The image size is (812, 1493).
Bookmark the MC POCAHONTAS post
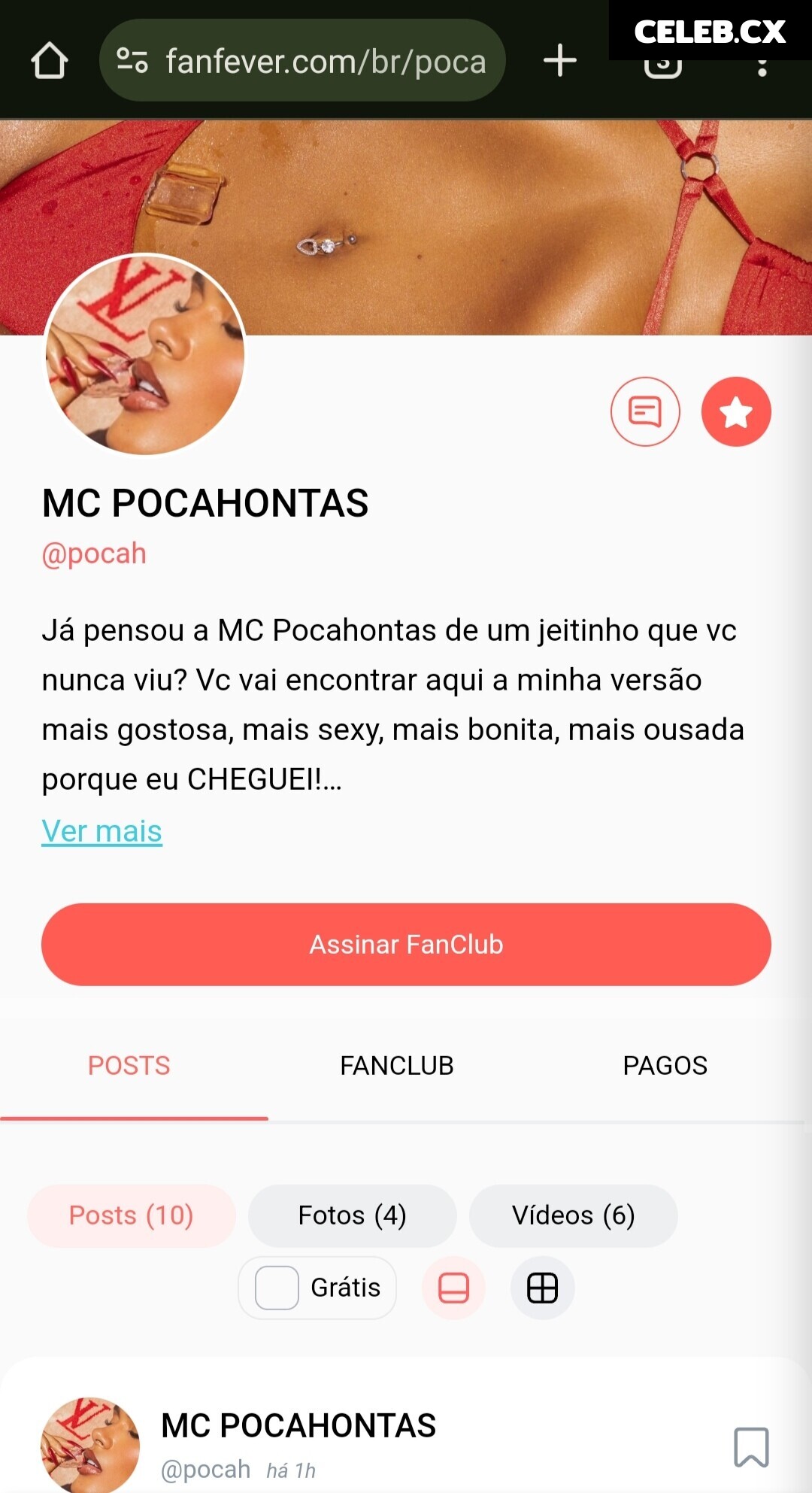click(751, 1446)
